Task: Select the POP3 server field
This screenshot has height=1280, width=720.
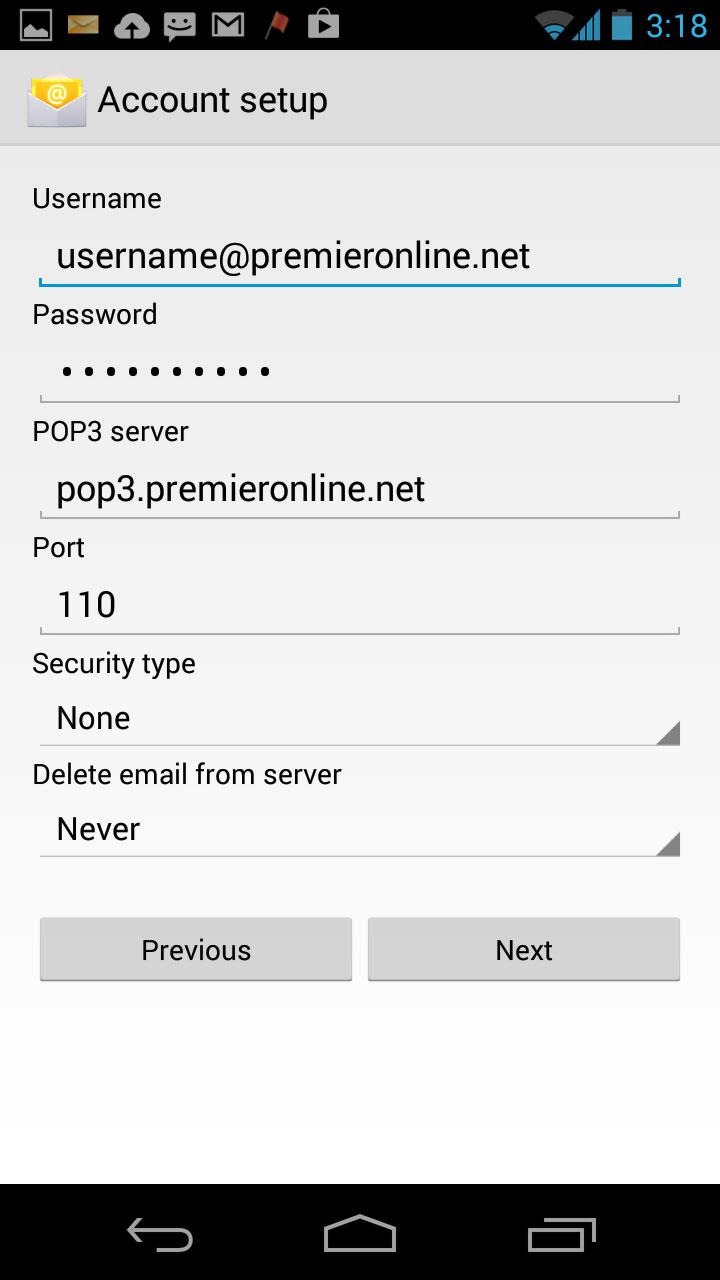Action: pyautogui.click(x=360, y=489)
